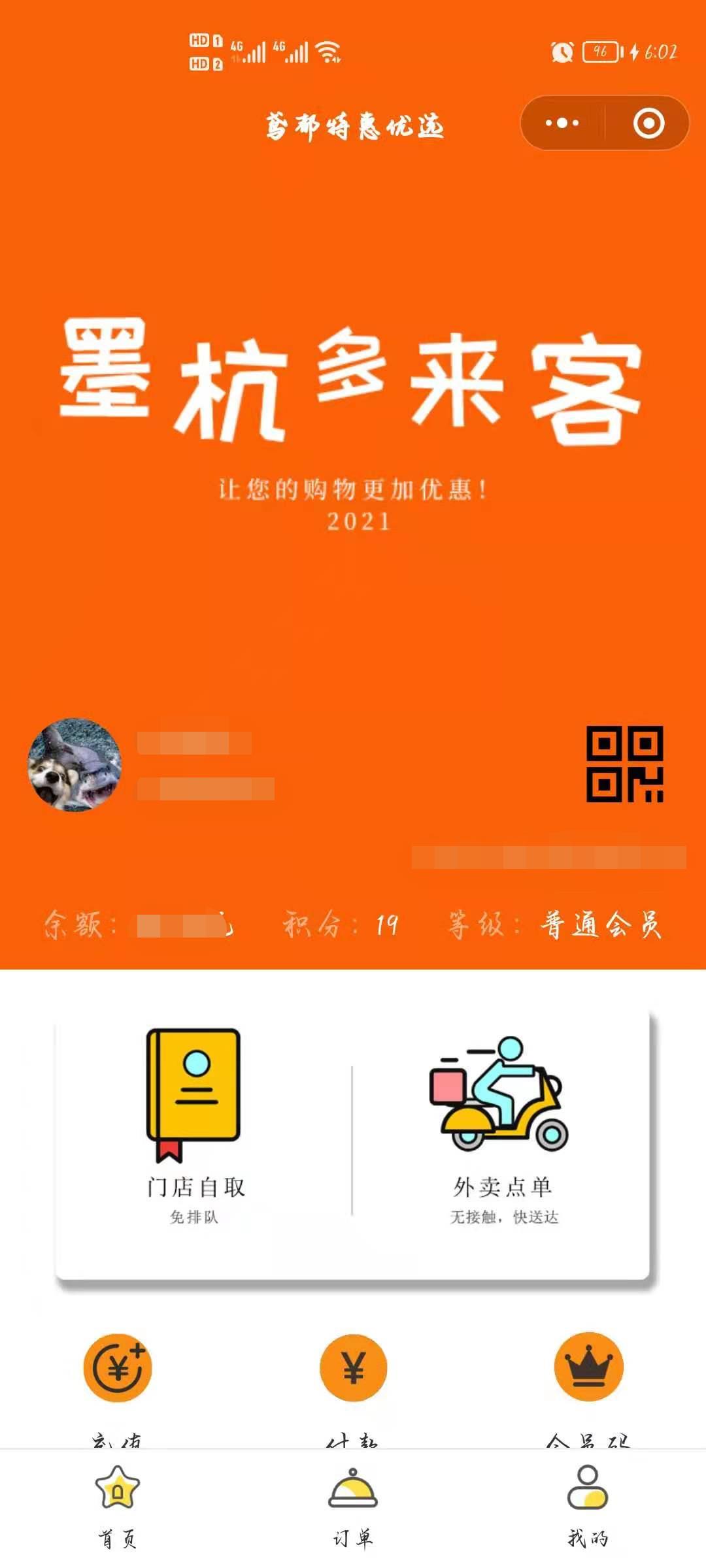Close the mini program via the circle icon
Image resolution: width=706 pixels, height=1568 pixels.
(648, 123)
